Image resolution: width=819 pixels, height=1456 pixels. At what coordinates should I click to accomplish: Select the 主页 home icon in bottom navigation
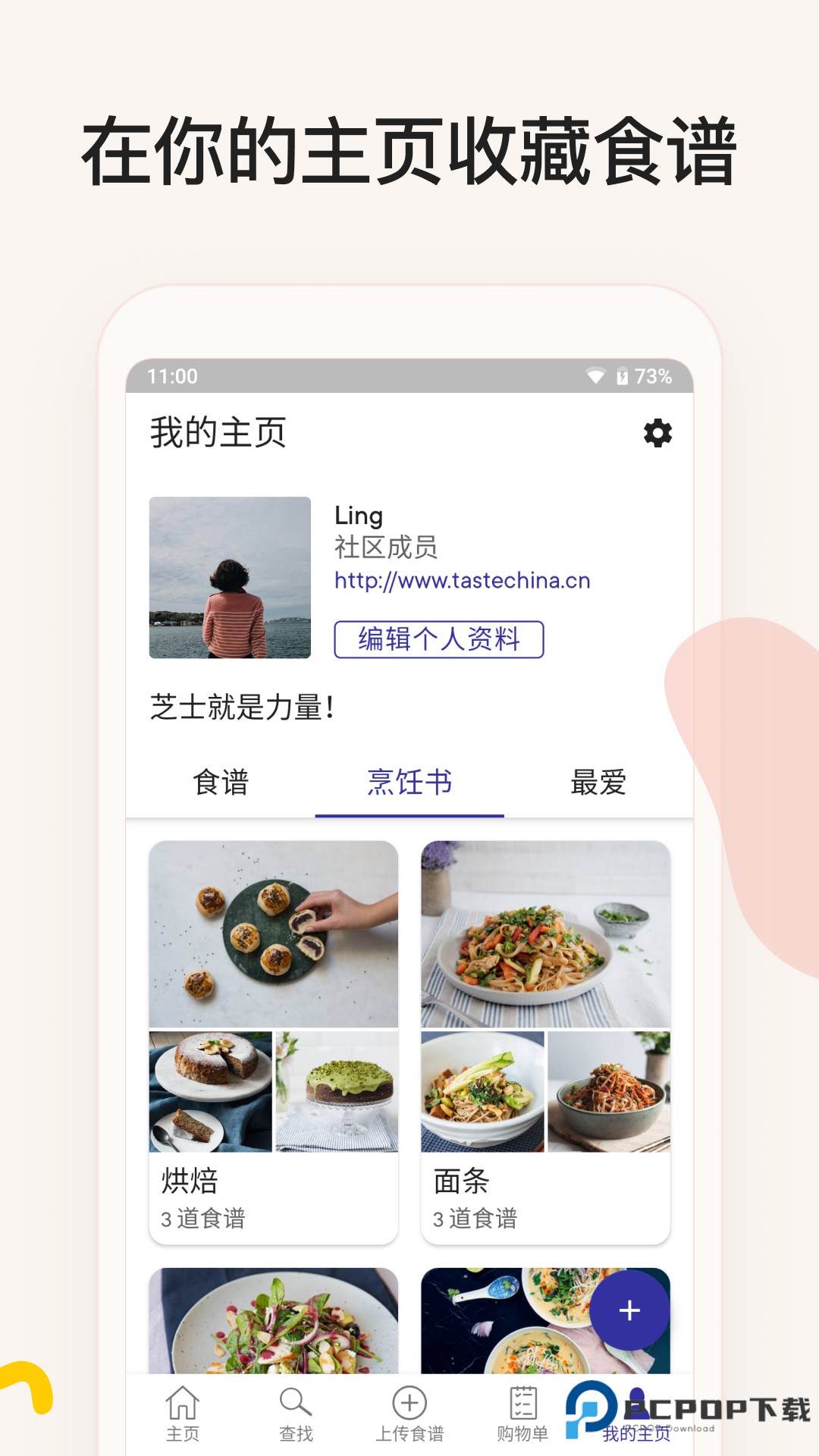click(182, 1407)
